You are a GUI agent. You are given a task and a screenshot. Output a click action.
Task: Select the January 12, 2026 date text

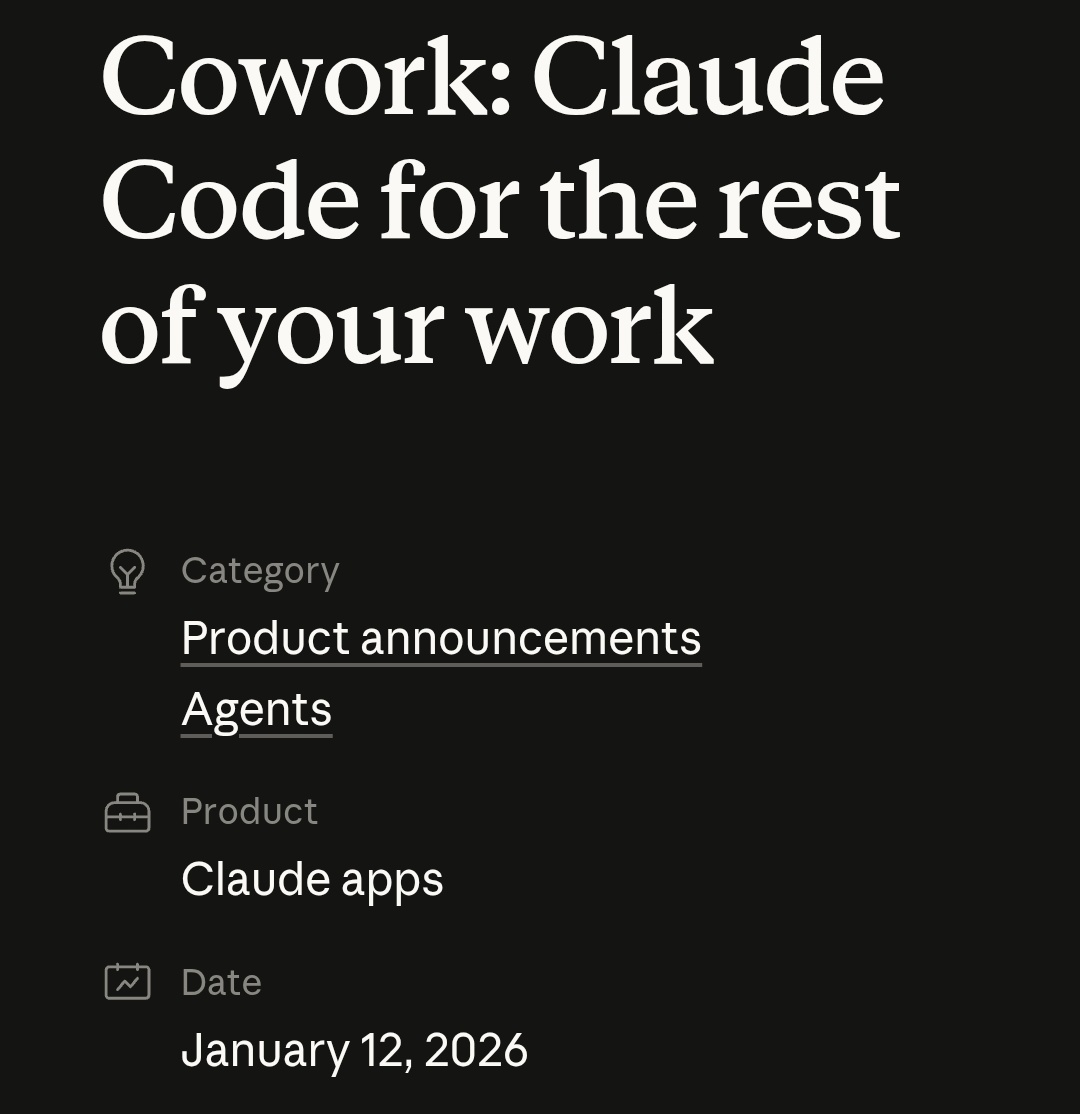[x=356, y=1050]
